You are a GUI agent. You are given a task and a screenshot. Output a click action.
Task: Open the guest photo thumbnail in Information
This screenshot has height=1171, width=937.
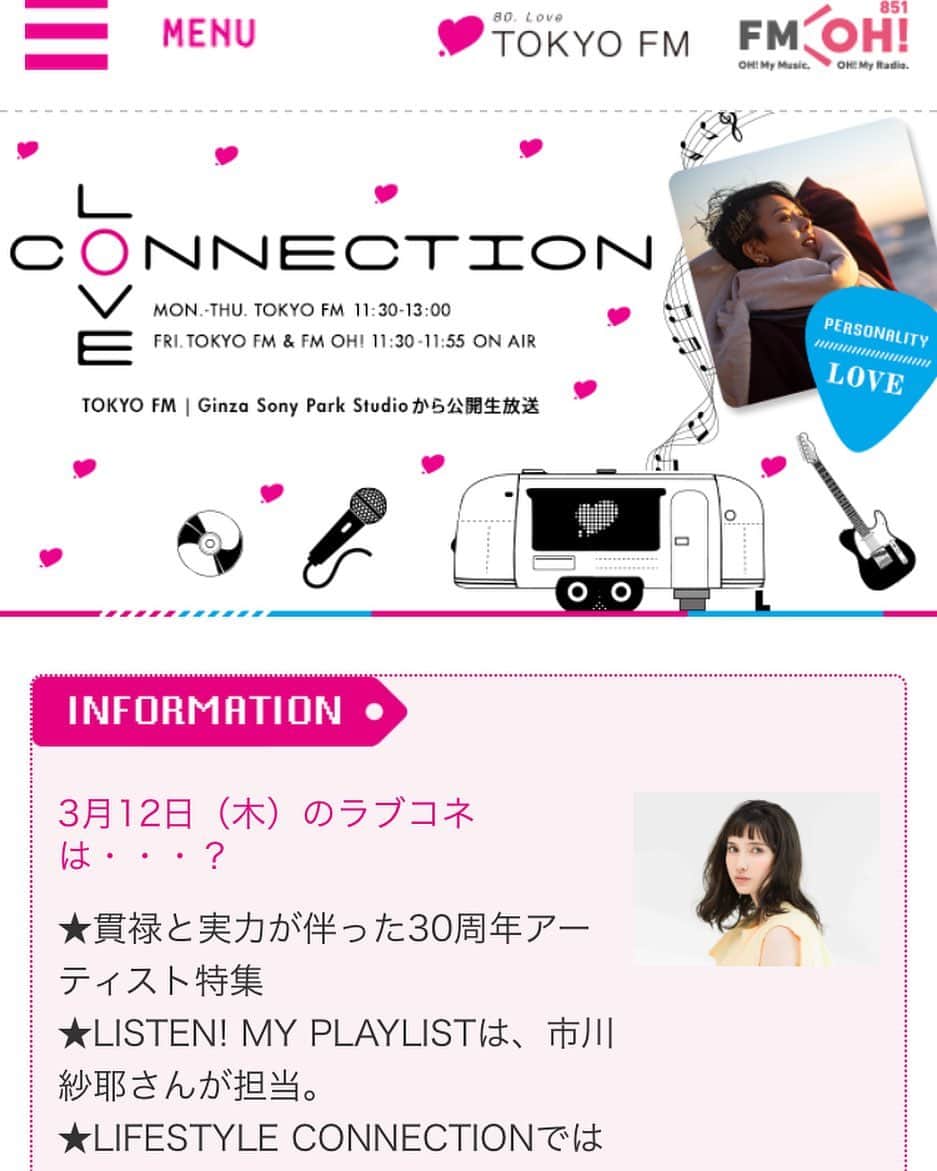(756, 880)
